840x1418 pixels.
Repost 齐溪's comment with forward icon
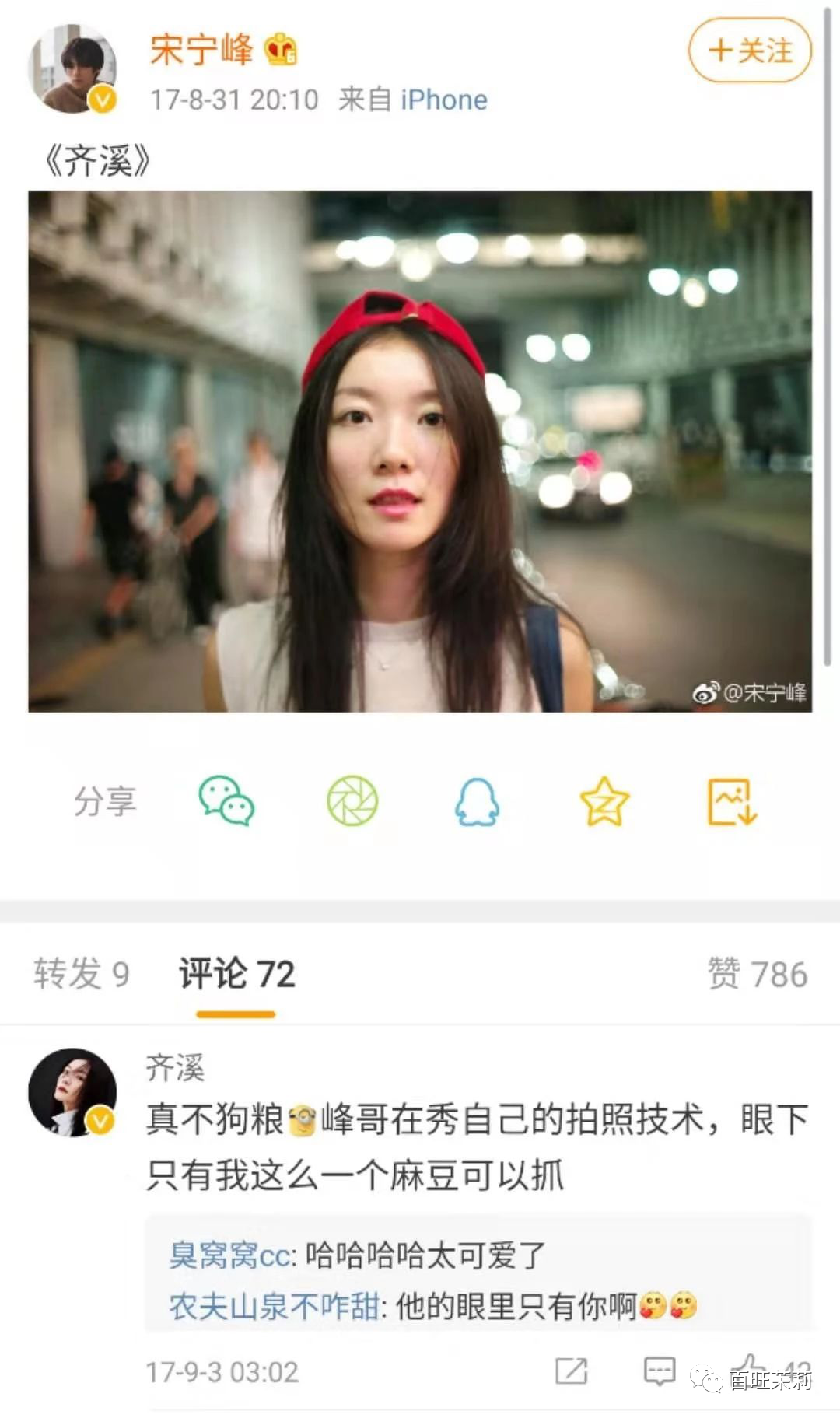571,1371
